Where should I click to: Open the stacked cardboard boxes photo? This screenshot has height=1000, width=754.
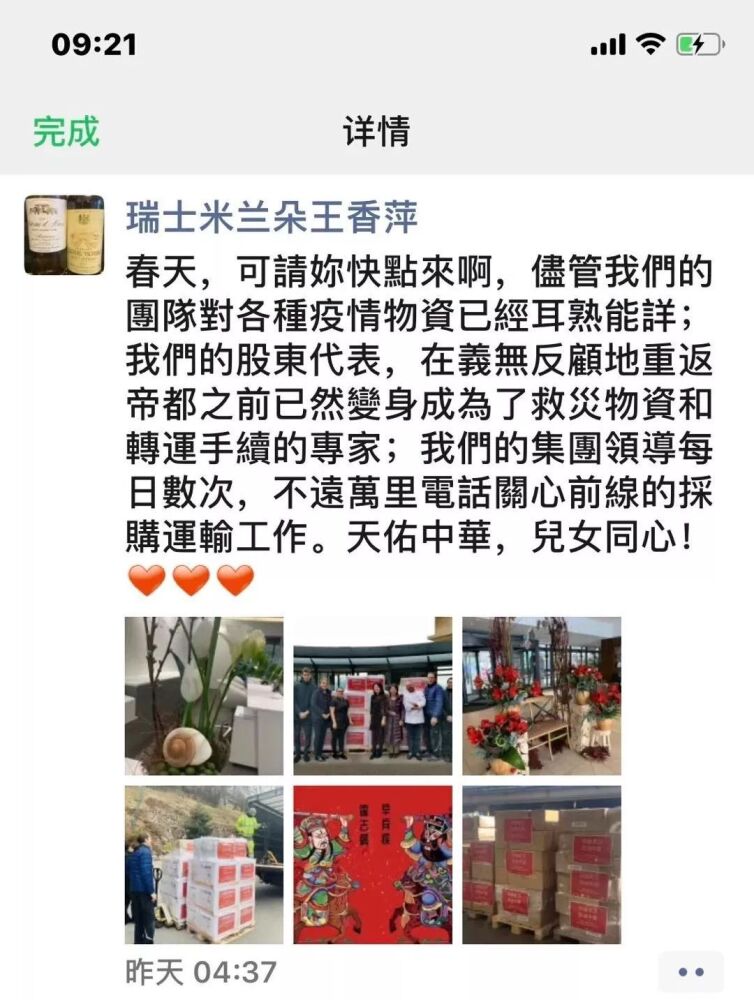click(541, 864)
